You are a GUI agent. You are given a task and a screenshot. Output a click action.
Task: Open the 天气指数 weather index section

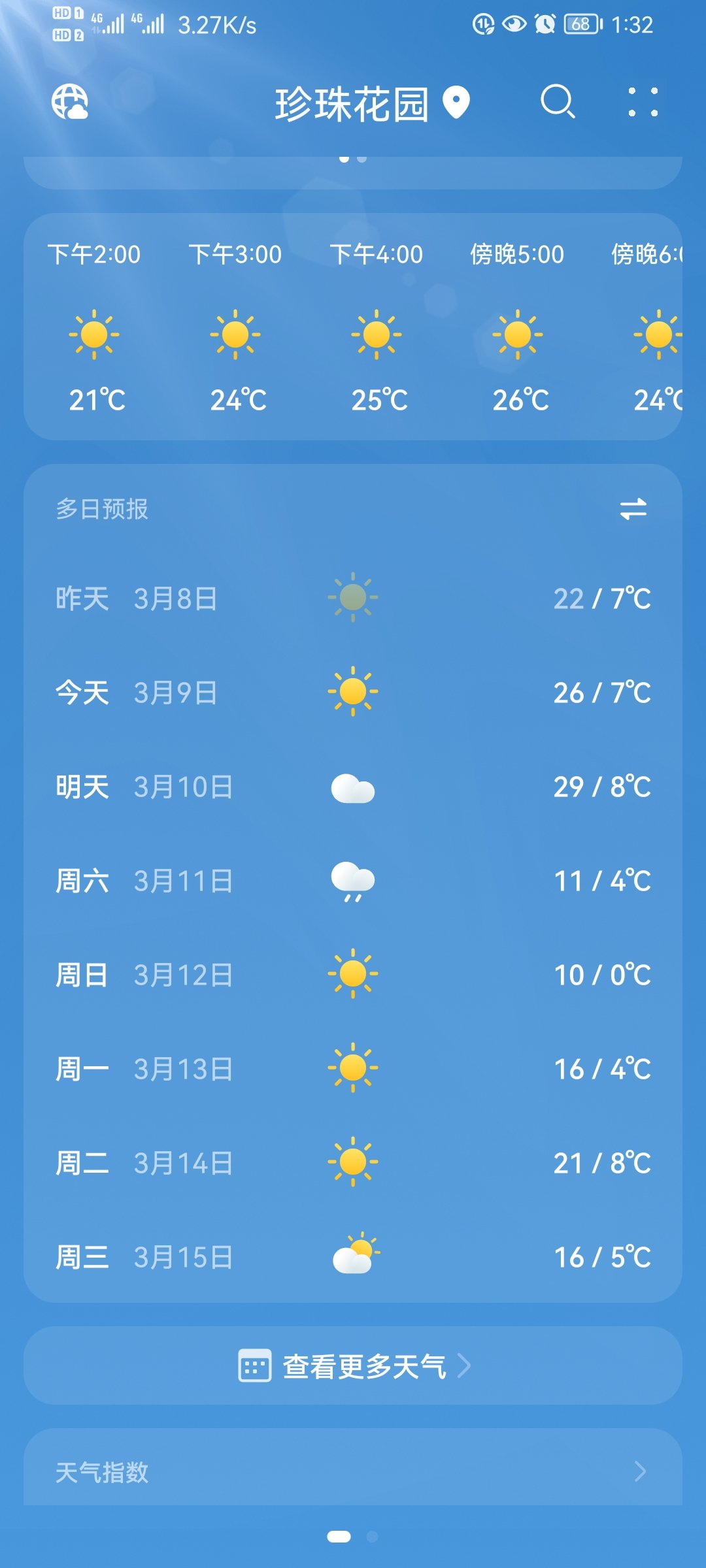[353, 1471]
